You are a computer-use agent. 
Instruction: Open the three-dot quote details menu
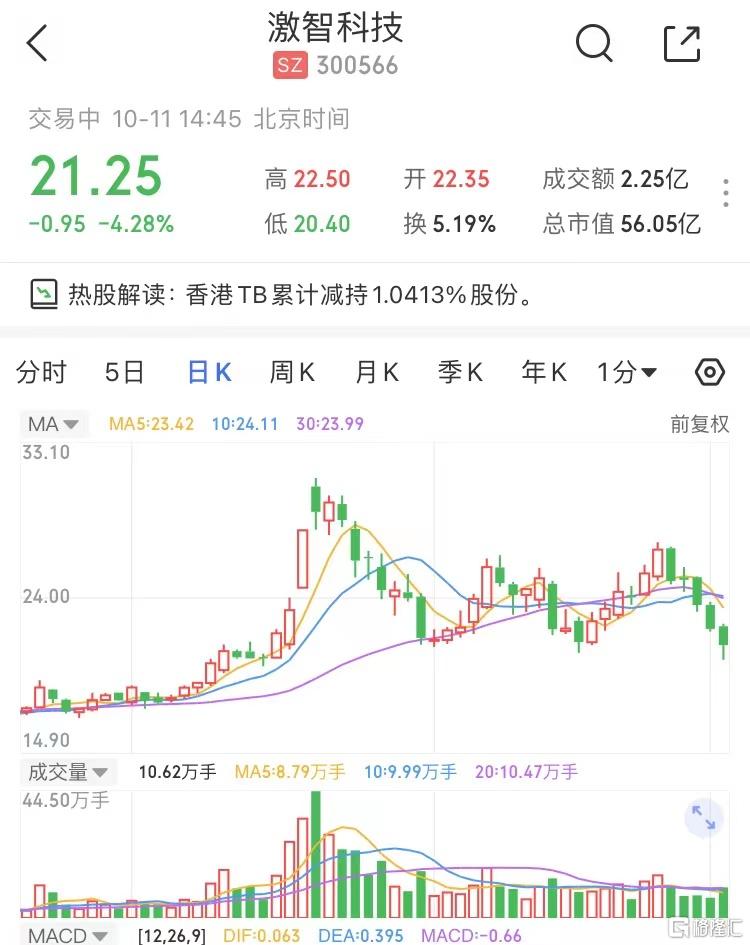coord(726,193)
